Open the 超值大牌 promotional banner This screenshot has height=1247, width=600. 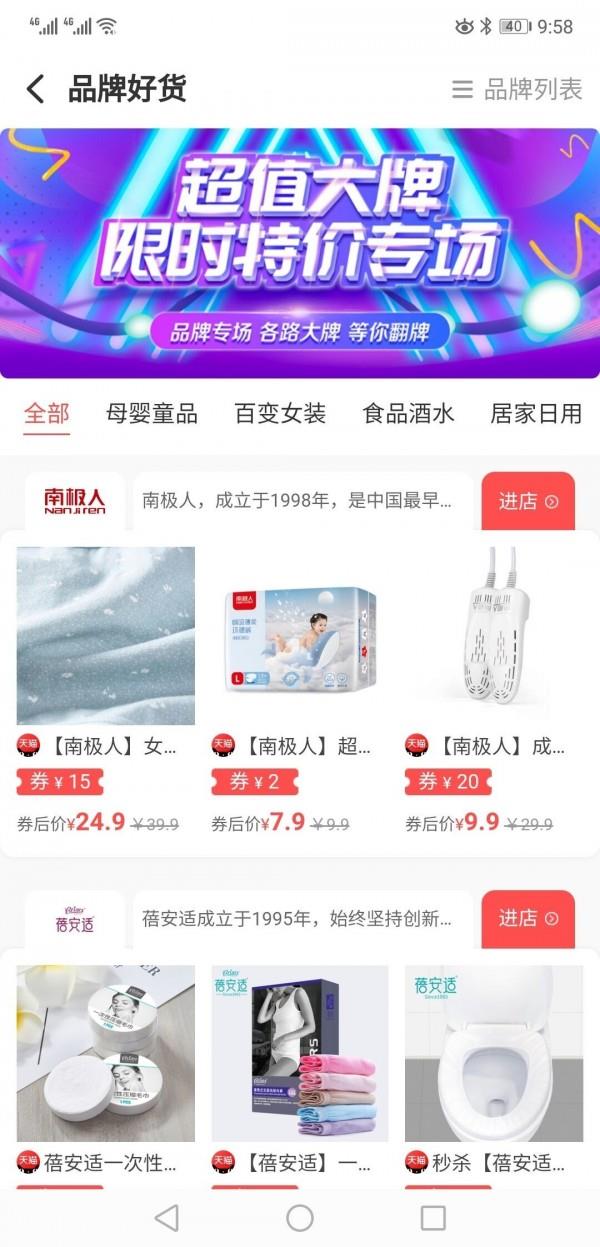coord(300,253)
